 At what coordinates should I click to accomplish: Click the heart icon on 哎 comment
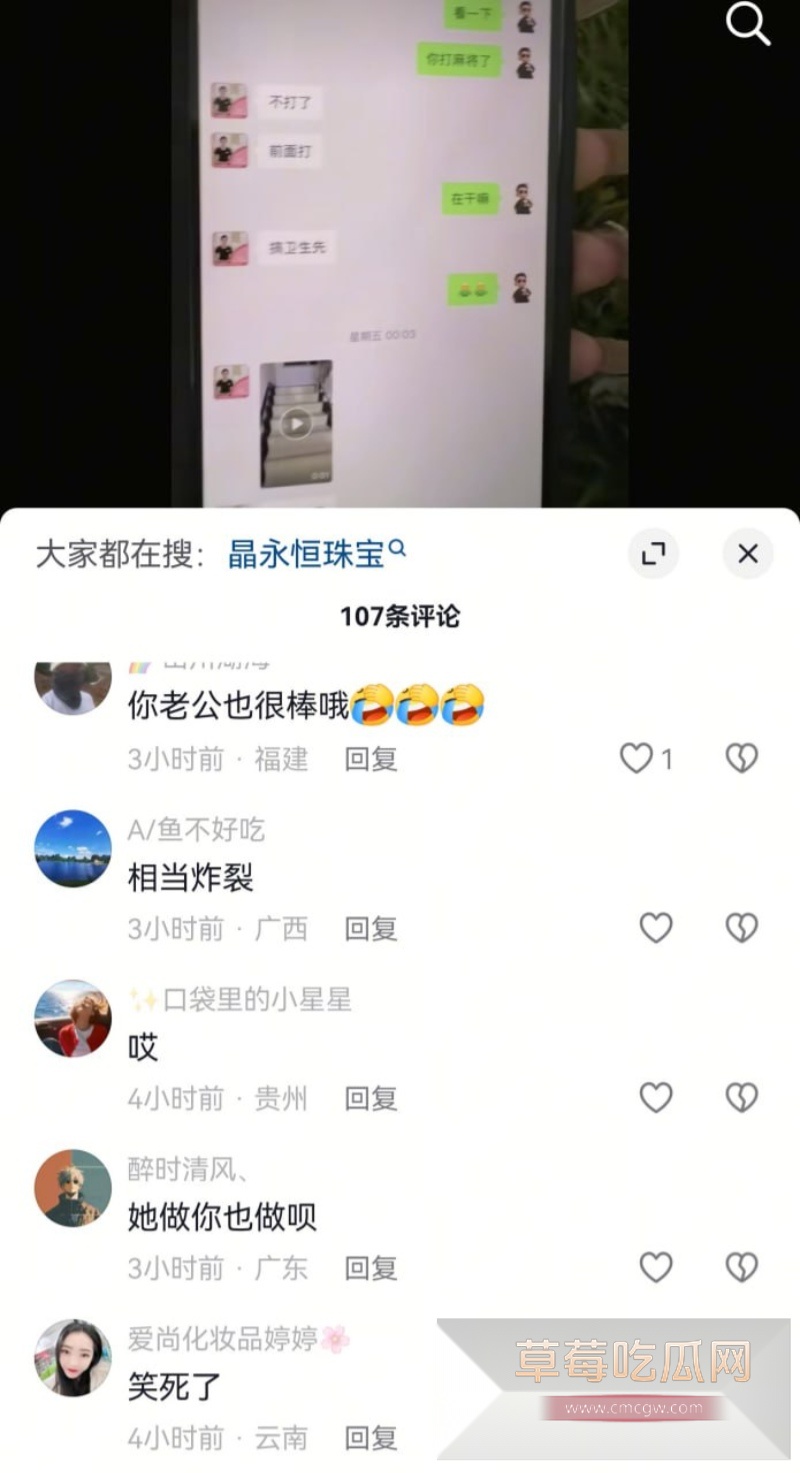(656, 1098)
